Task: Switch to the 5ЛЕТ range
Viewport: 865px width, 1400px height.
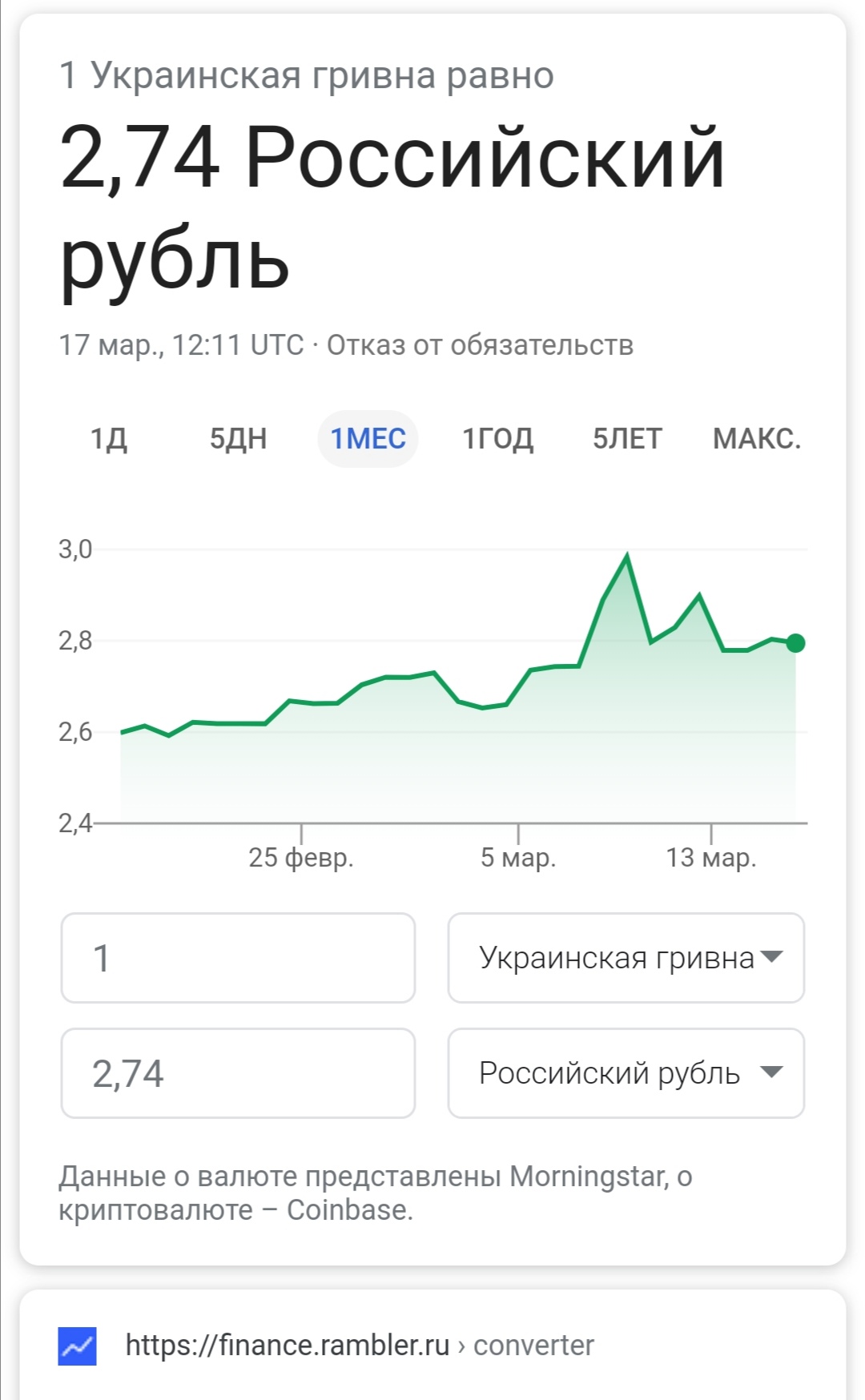Action: tap(627, 439)
